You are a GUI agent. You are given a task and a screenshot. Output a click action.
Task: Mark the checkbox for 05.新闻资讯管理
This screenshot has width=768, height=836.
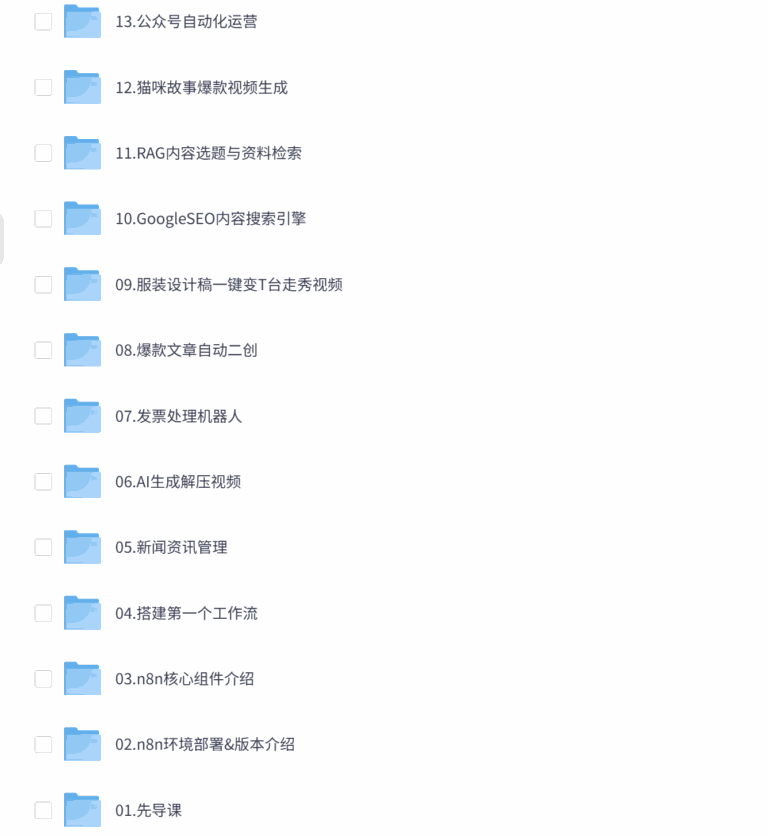[43, 547]
